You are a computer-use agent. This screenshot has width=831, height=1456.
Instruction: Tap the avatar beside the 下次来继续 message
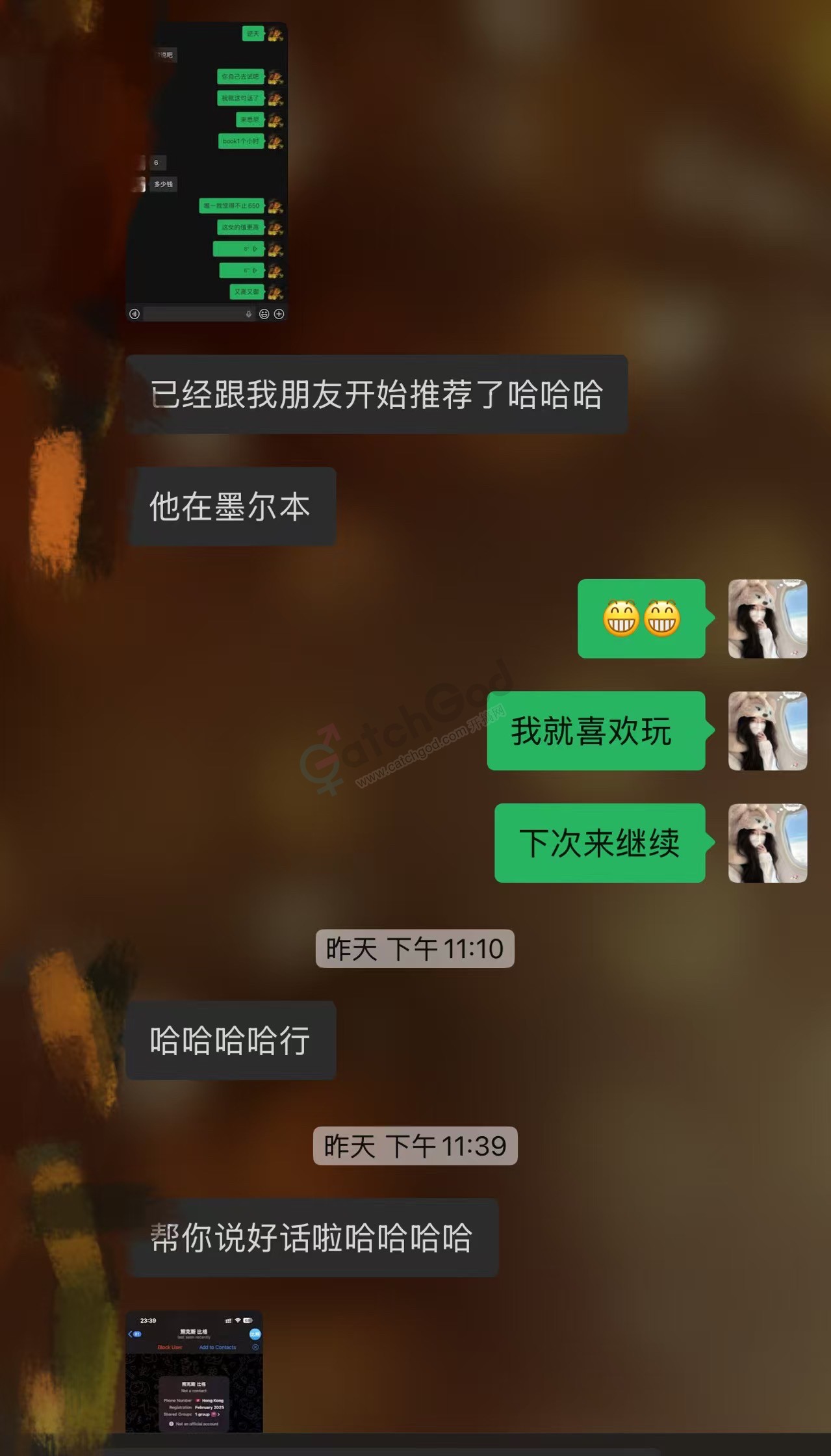pos(767,843)
